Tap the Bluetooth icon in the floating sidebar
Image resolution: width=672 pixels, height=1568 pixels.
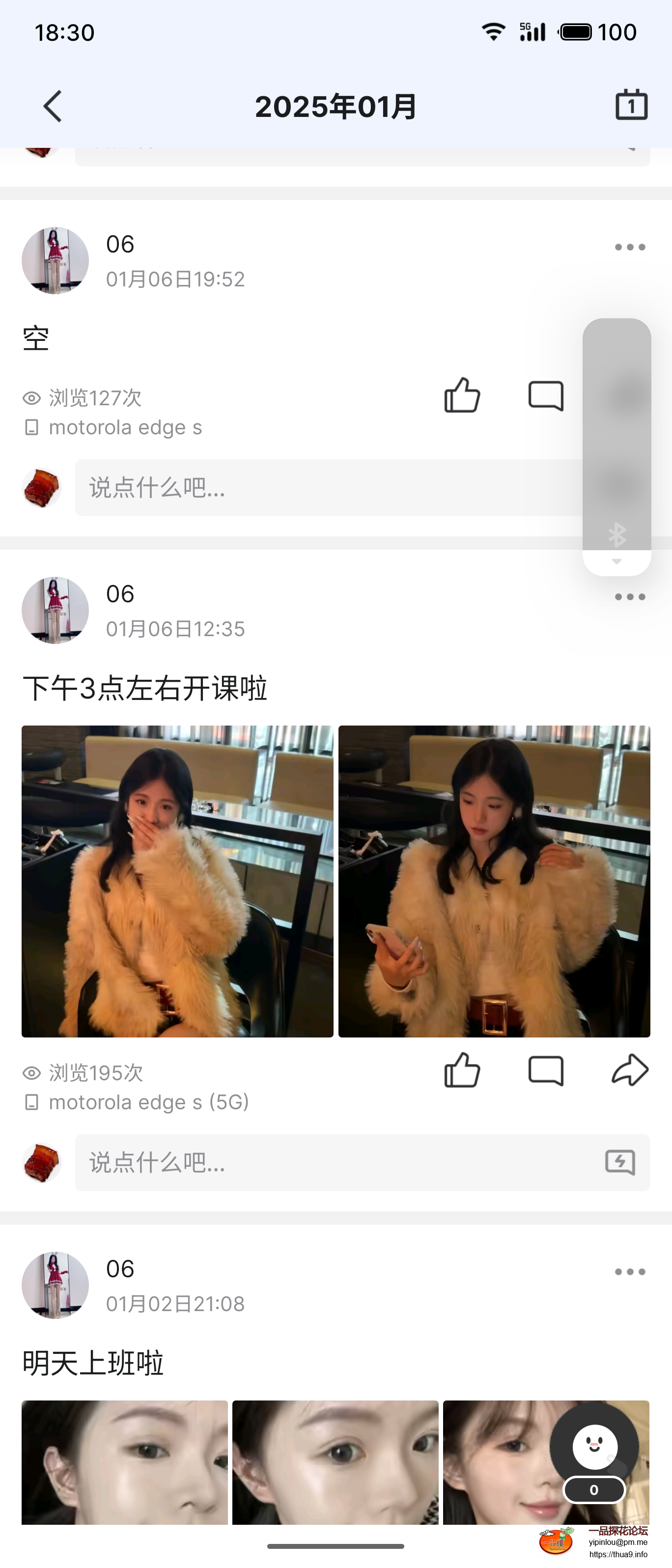617,535
